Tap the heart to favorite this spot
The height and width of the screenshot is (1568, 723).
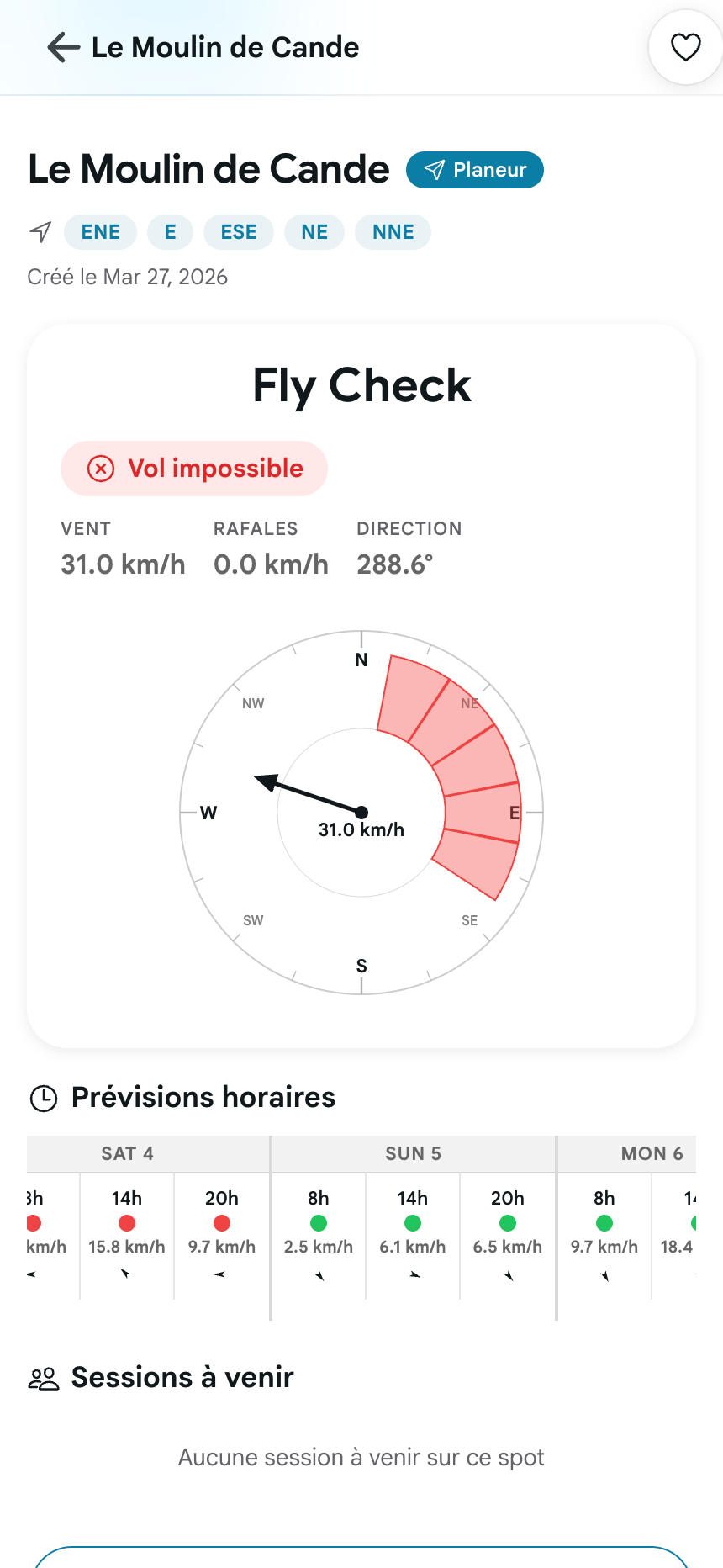[685, 46]
